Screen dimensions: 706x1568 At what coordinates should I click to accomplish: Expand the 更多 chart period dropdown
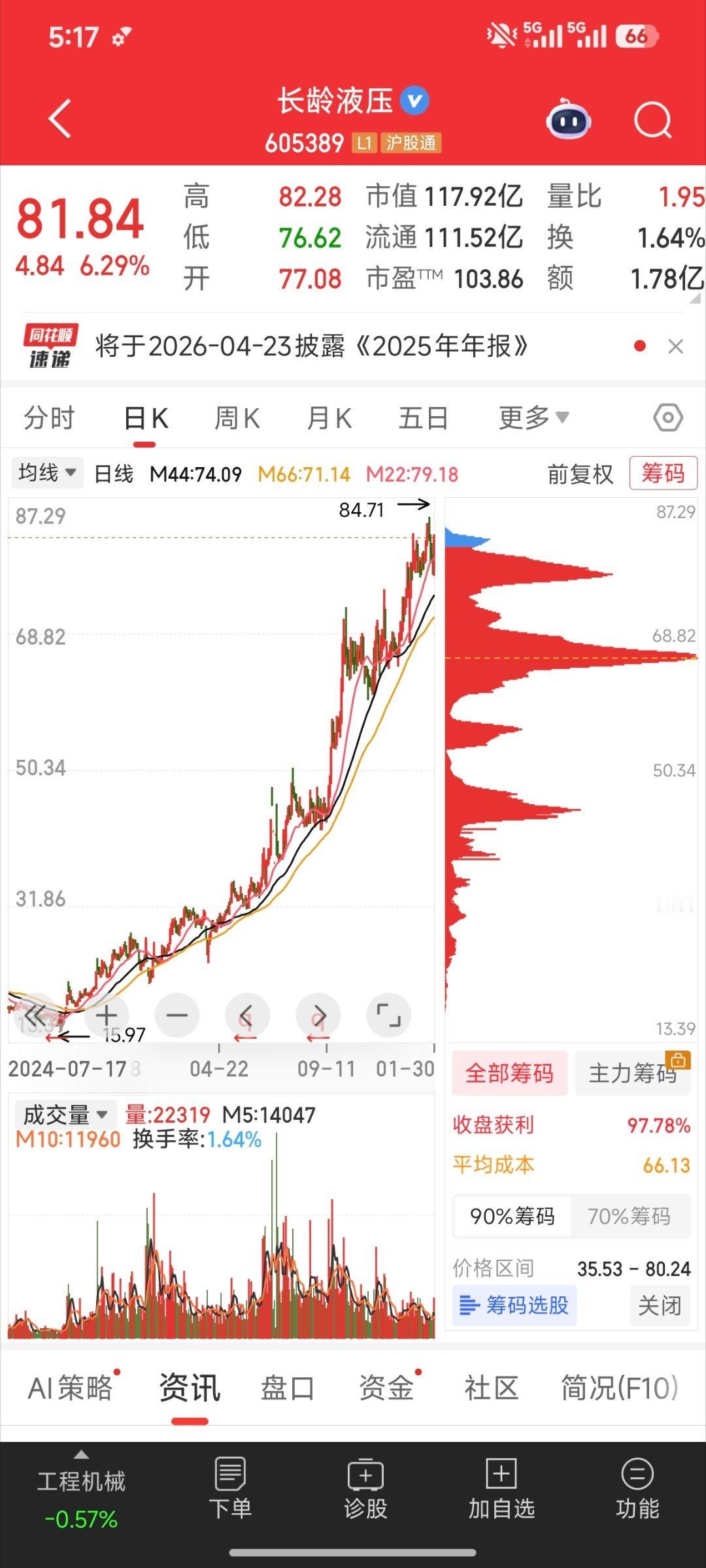tap(532, 417)
